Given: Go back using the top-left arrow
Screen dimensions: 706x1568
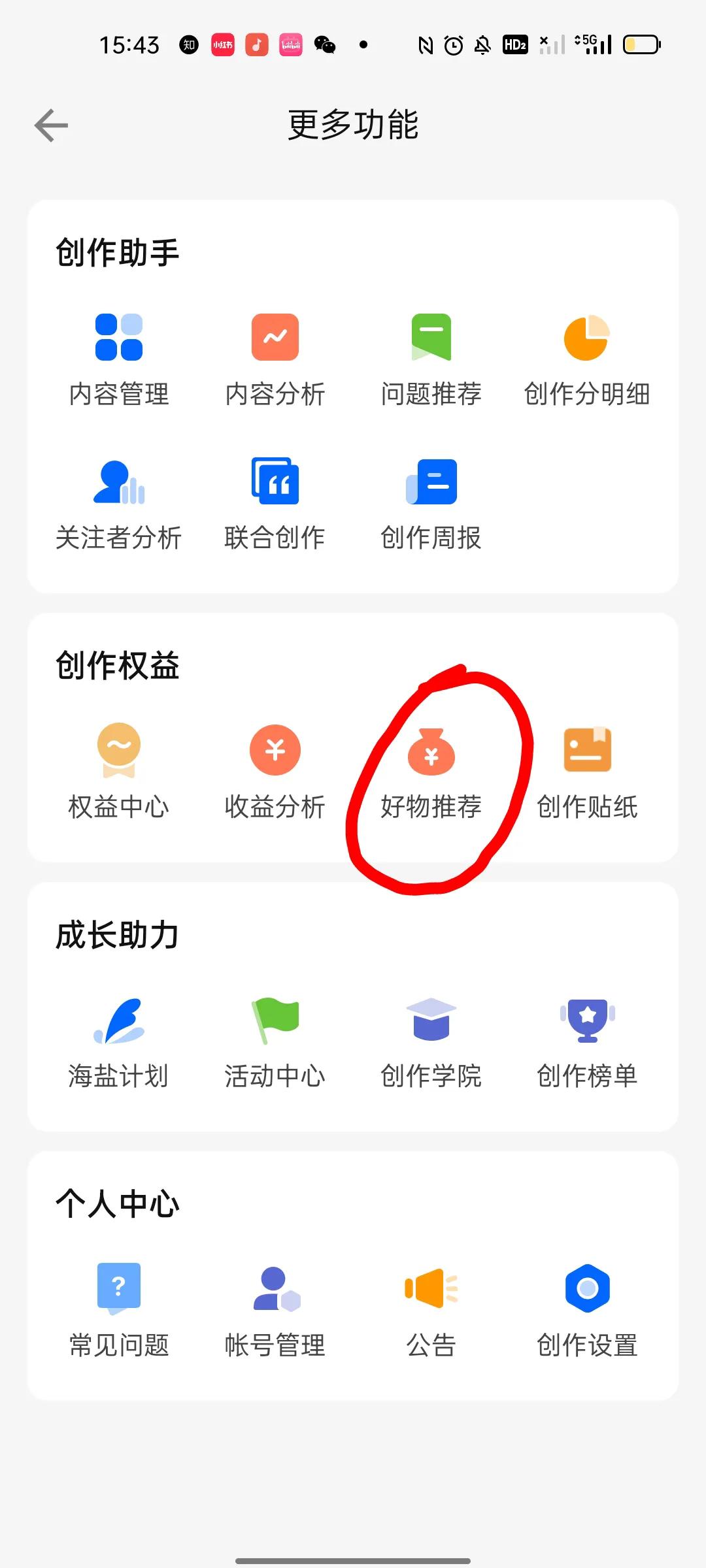Looking at the screenshot, I should (49, 124).
